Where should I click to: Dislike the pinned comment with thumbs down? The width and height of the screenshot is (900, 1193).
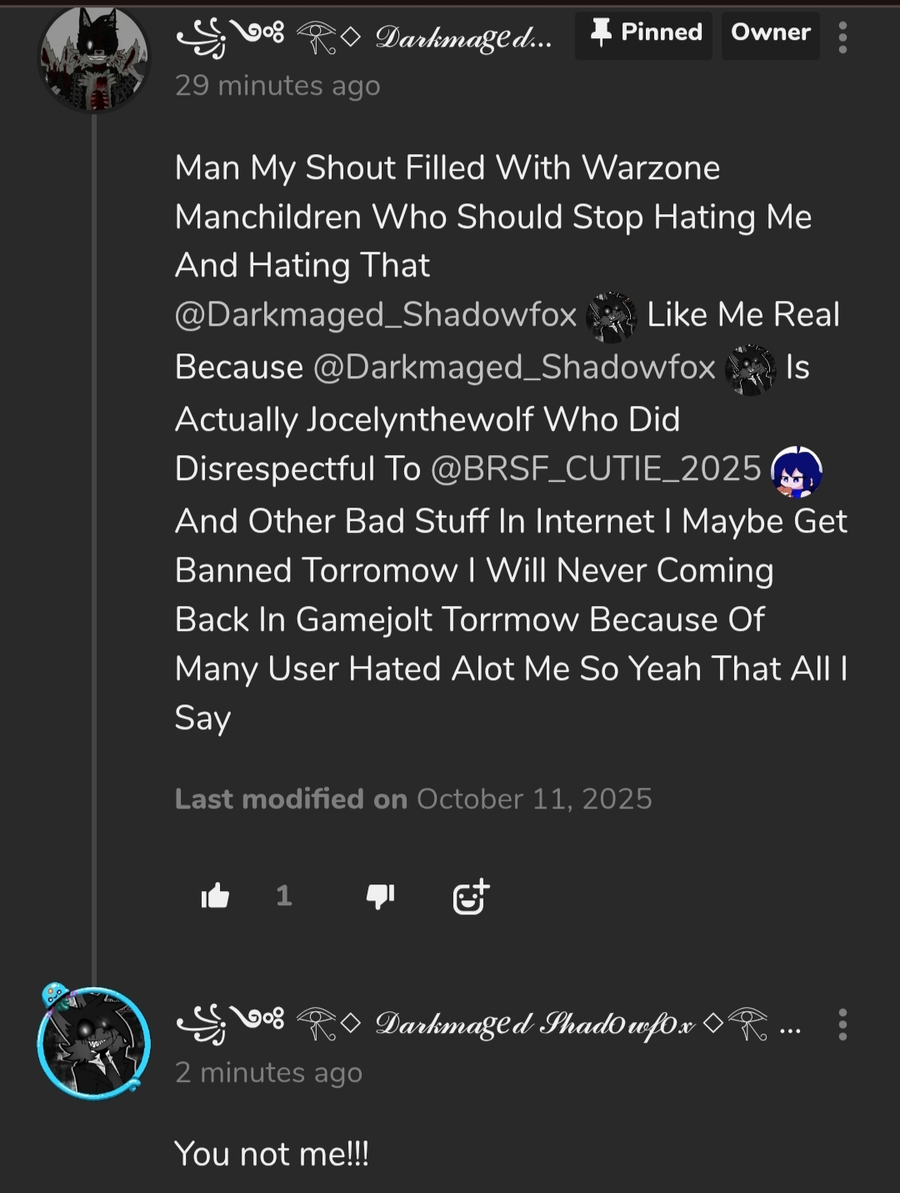[x=380, y=896]
